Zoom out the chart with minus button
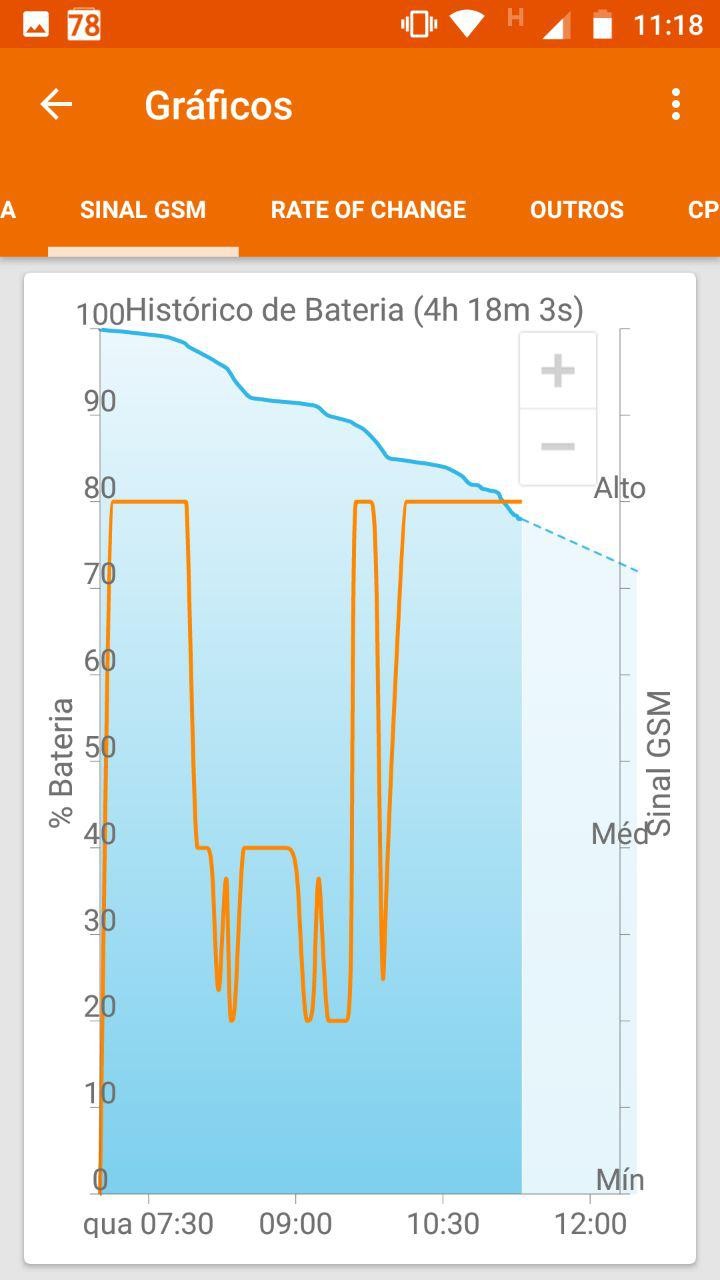 (558, 446)
